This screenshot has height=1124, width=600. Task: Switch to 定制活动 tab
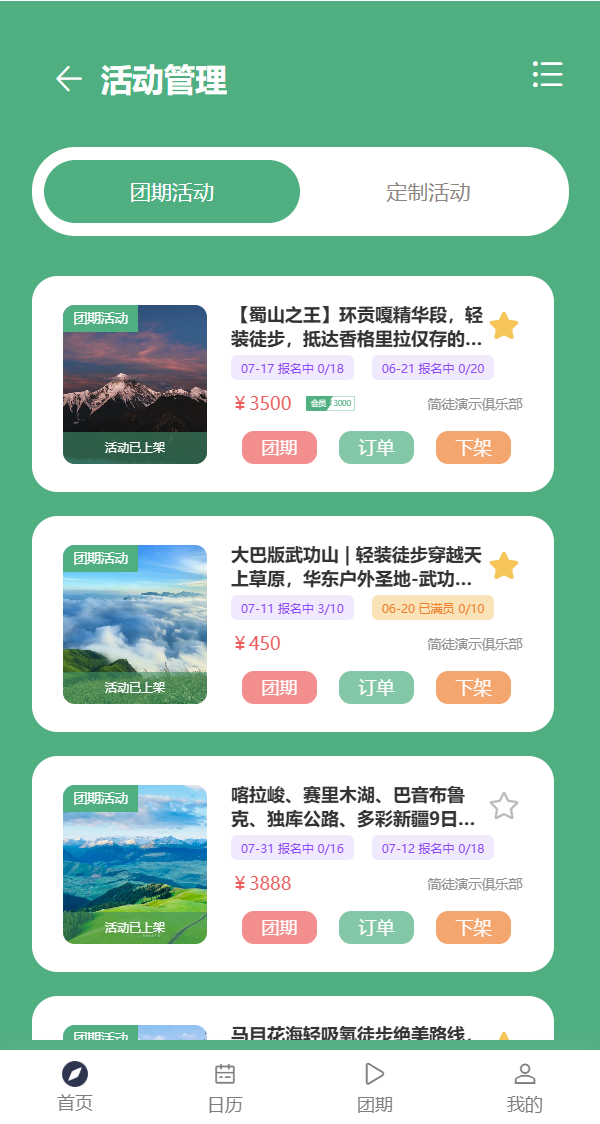[428, 192]
